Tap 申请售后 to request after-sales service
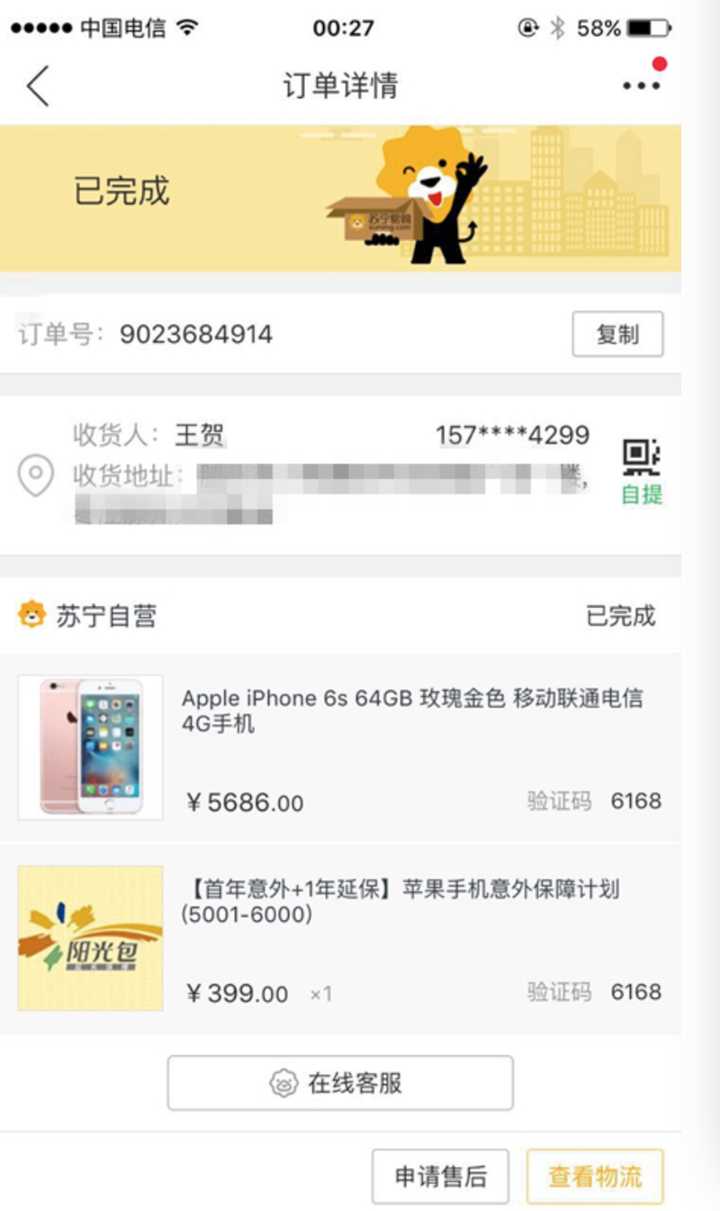 [440, 1176]
